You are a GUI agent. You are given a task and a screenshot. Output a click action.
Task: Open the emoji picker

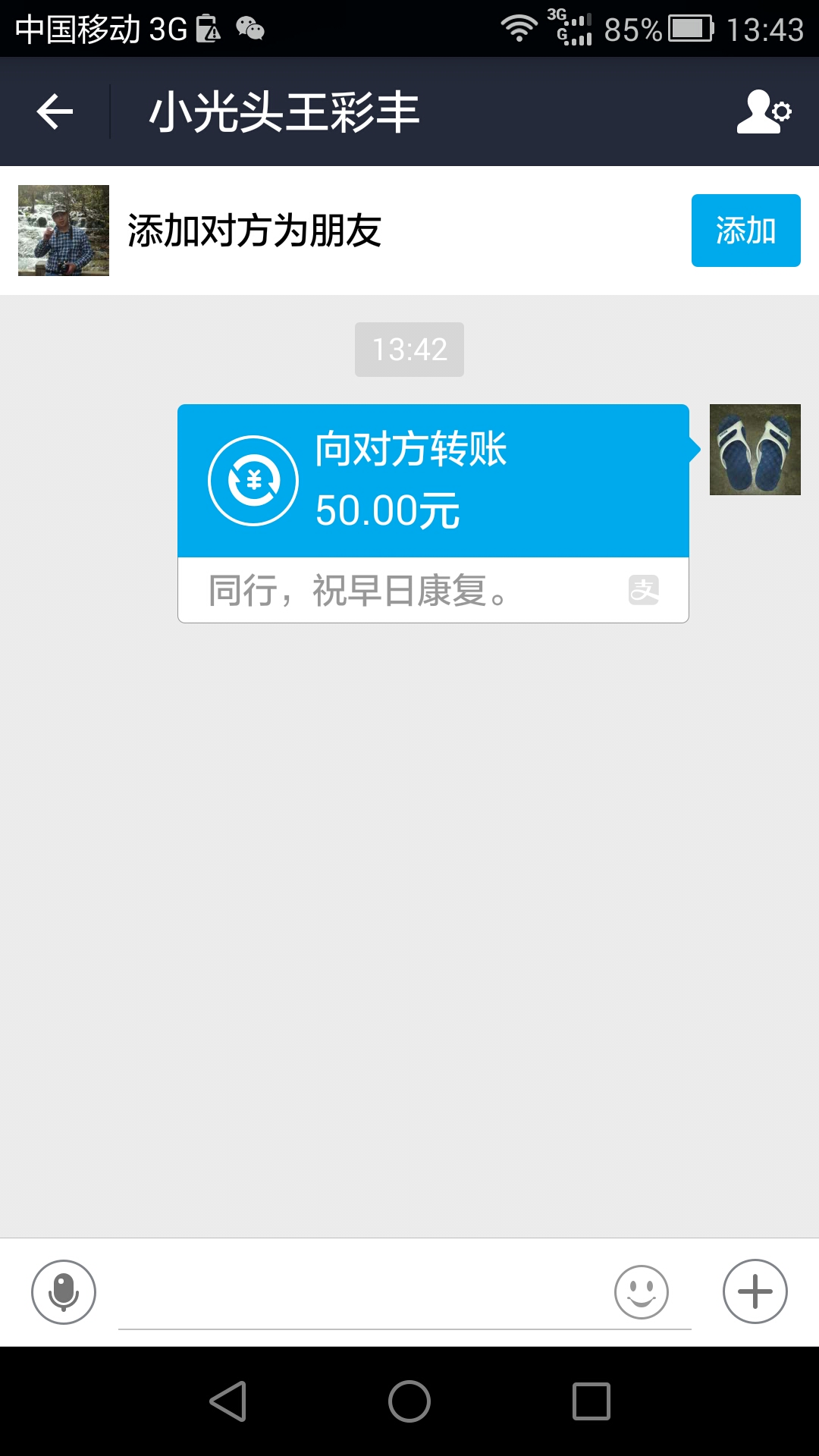[642, 1291]
